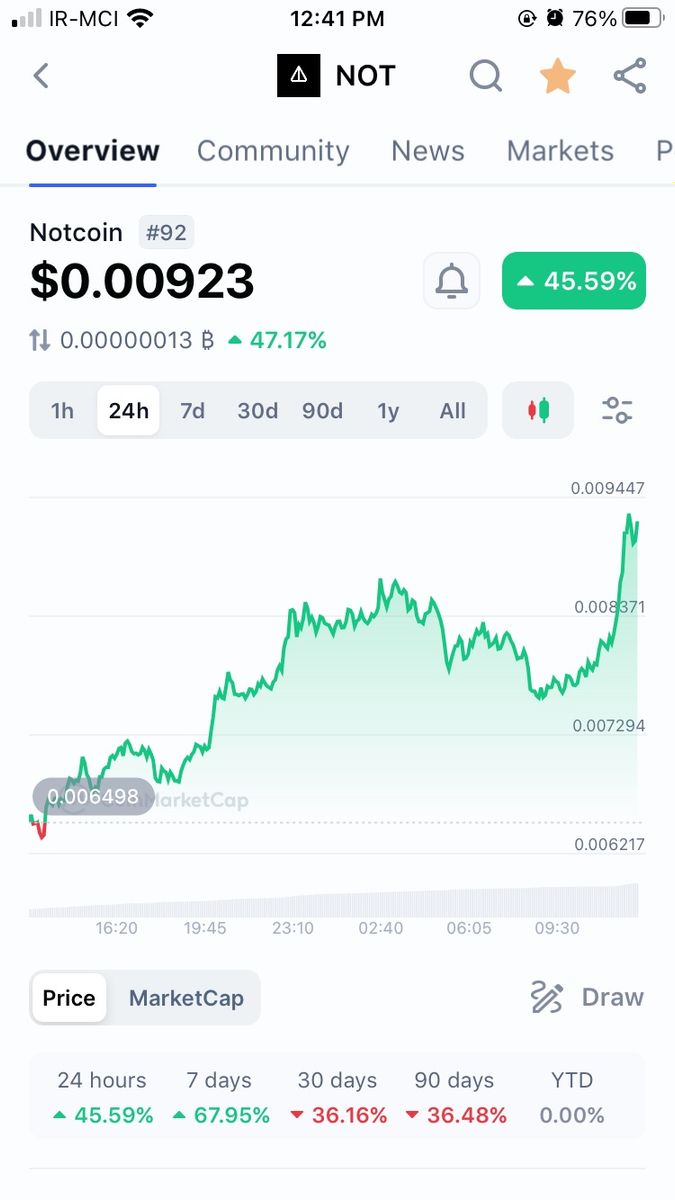Image resolution: width=675 pixels, height=1200 pixels.
Task: Switch to the News tab
Action: (428, 151)
